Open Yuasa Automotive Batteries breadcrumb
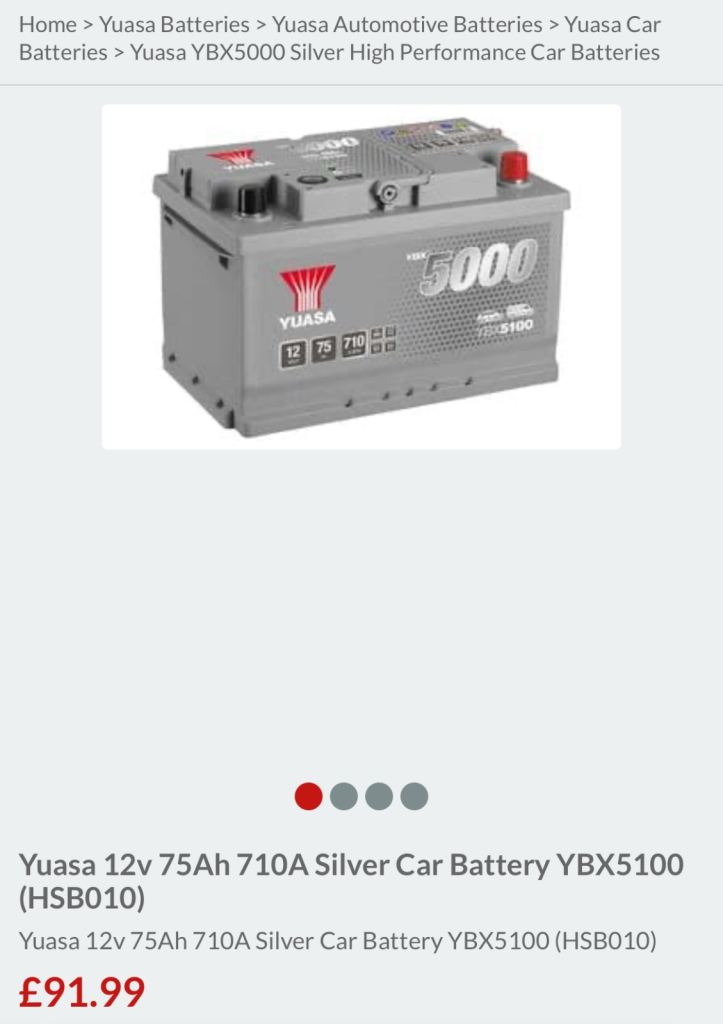Screen dimensions: 723x1024 tap(406, 24)
